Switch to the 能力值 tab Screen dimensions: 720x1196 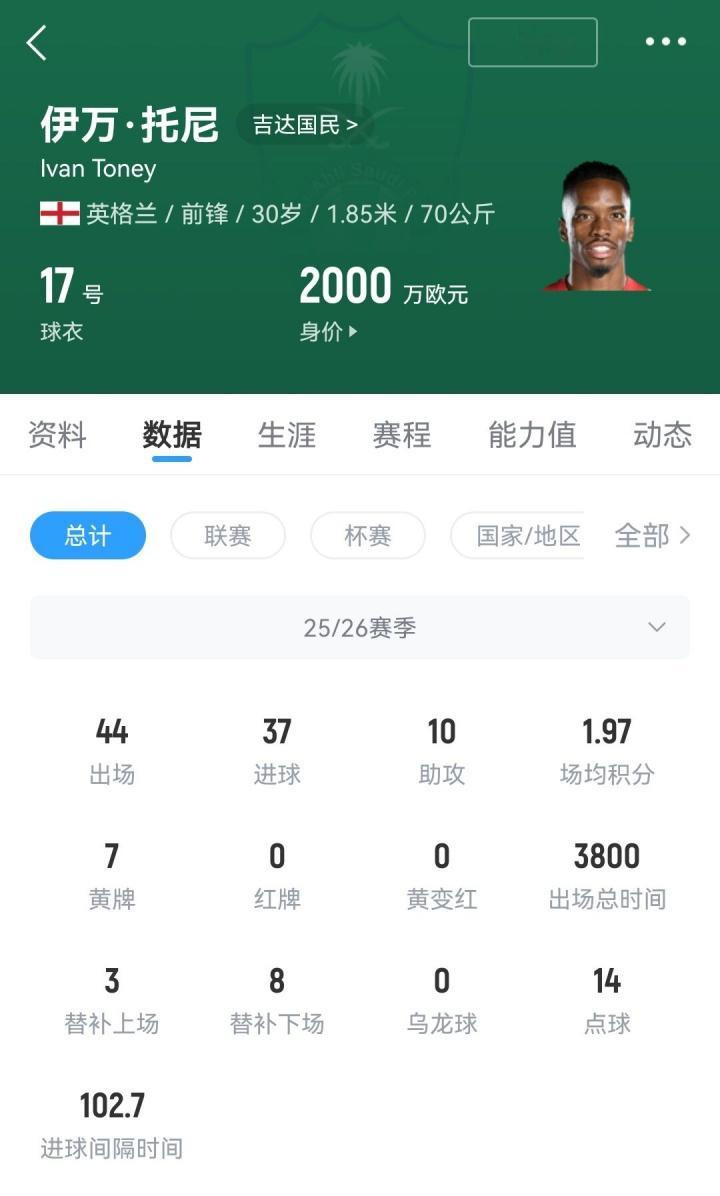pos(532,435)
